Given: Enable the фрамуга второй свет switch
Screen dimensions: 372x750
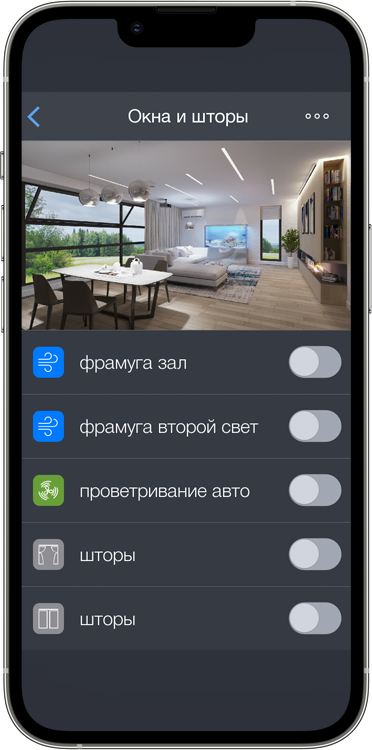Looking at the screenshot, I should pos(315,426).
